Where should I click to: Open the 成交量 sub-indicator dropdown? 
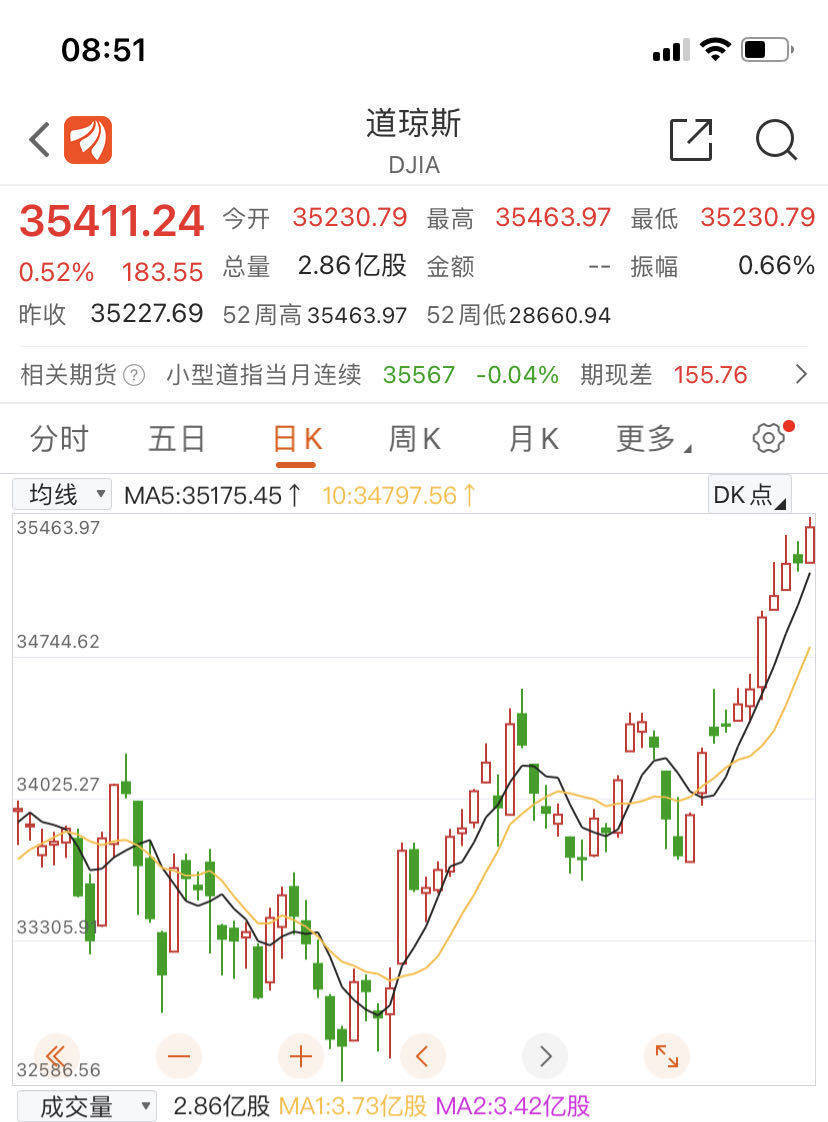point(87,1106)
